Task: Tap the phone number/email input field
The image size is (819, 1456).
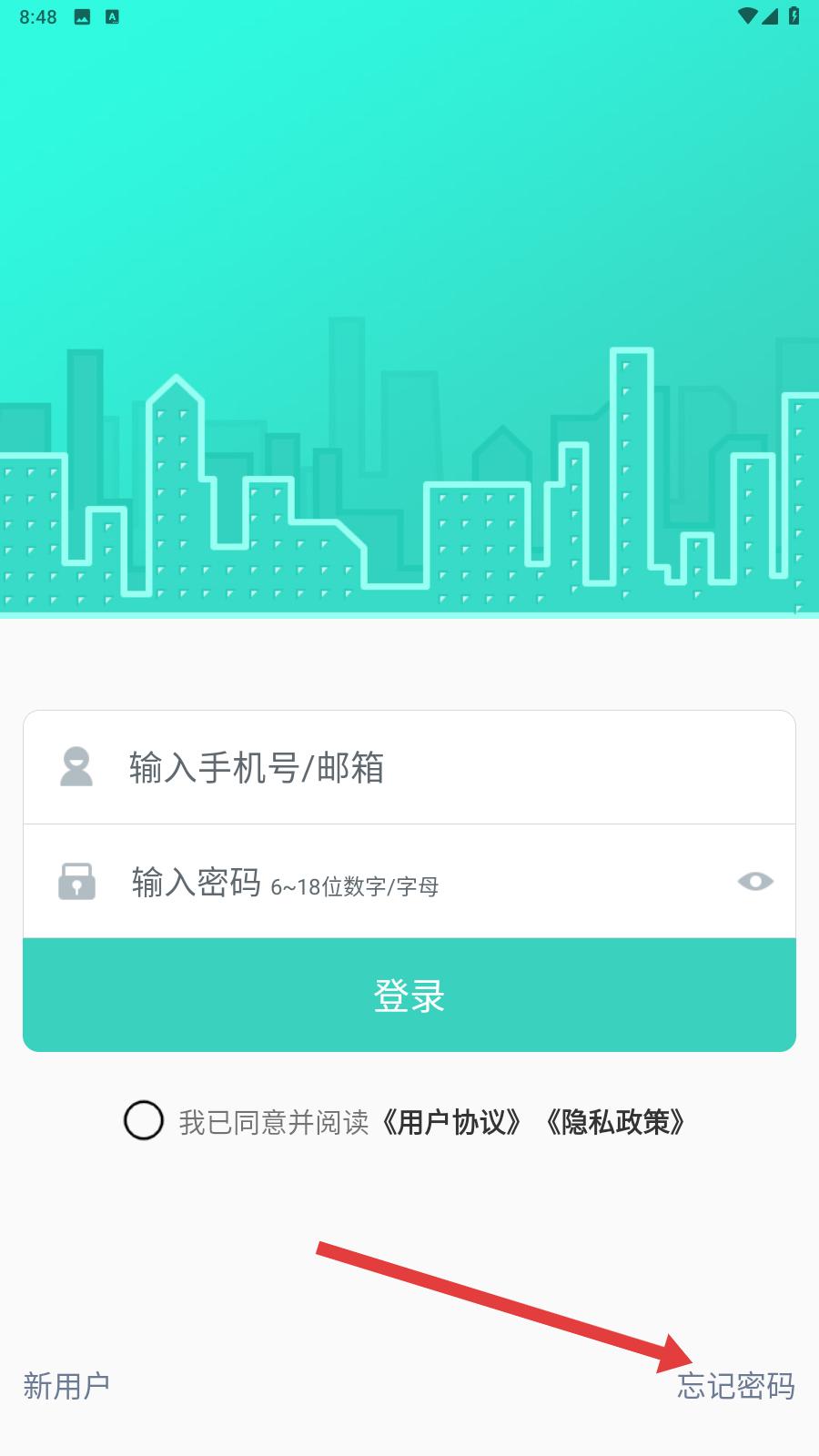Action: 437,767
